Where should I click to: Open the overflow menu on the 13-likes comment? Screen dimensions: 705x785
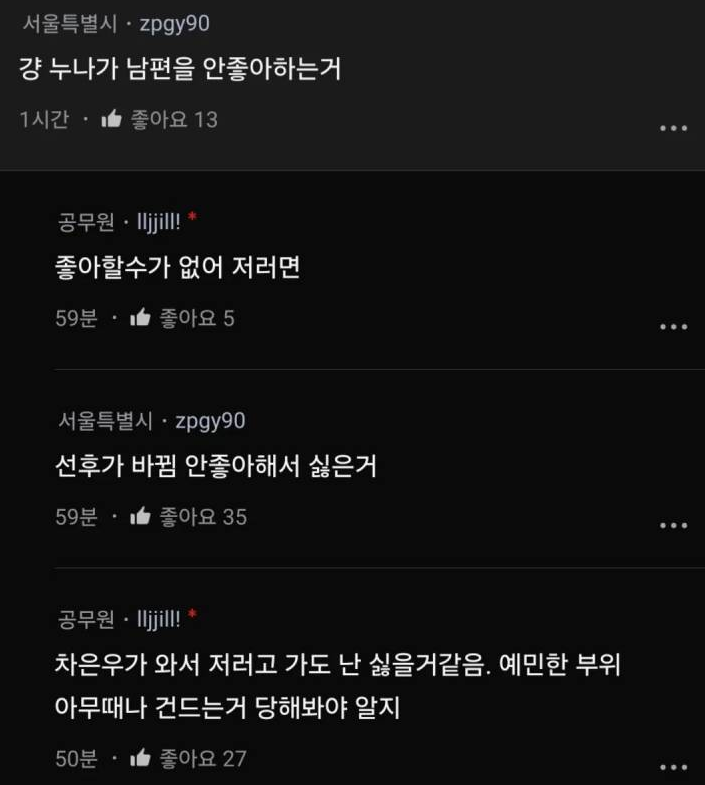pyautogui.click(x=673, y=128)
